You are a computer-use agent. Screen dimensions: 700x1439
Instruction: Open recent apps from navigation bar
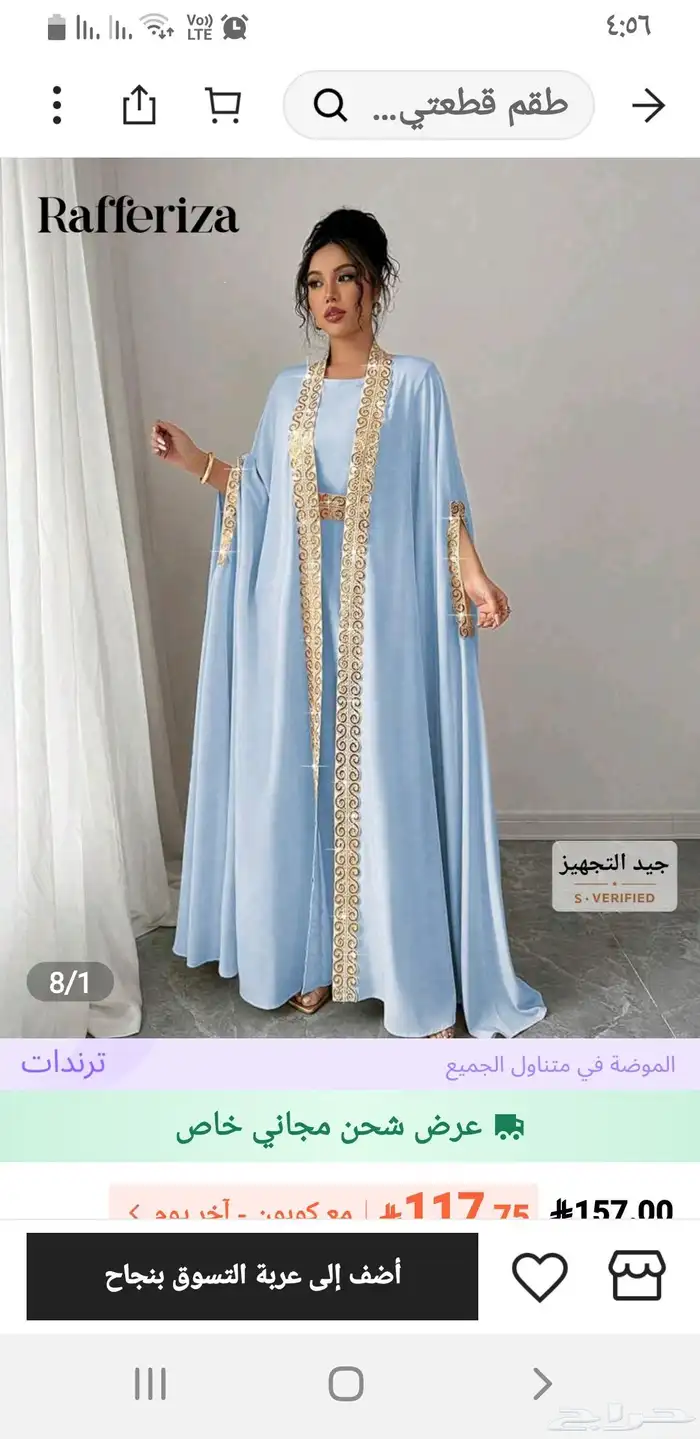(150, 1384)
